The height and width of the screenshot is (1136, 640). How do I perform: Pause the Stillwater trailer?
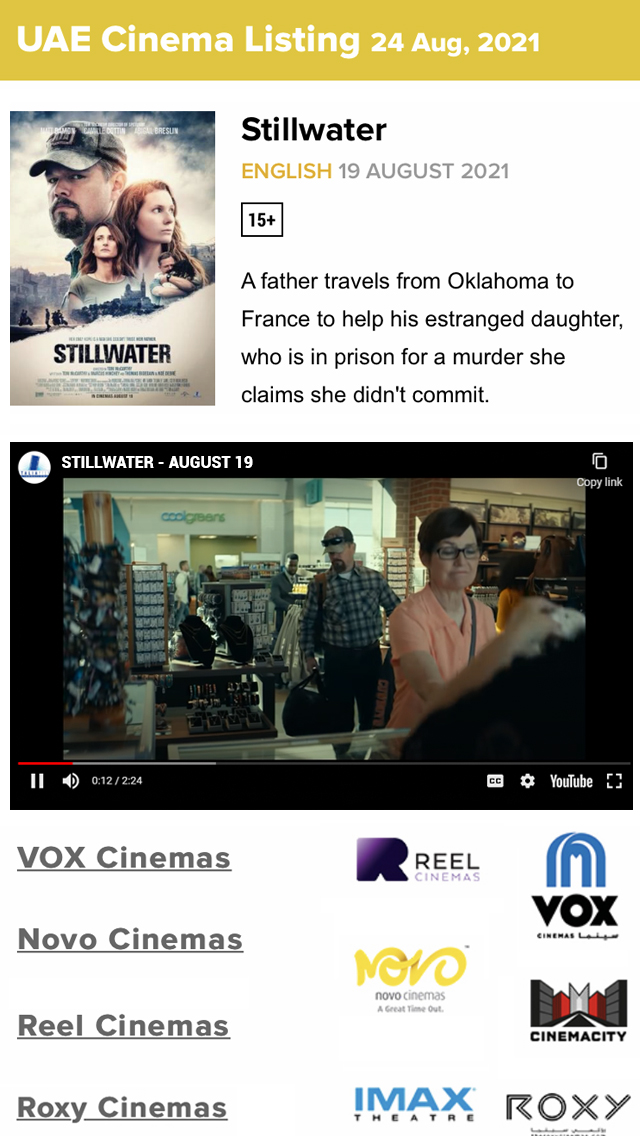37,781
